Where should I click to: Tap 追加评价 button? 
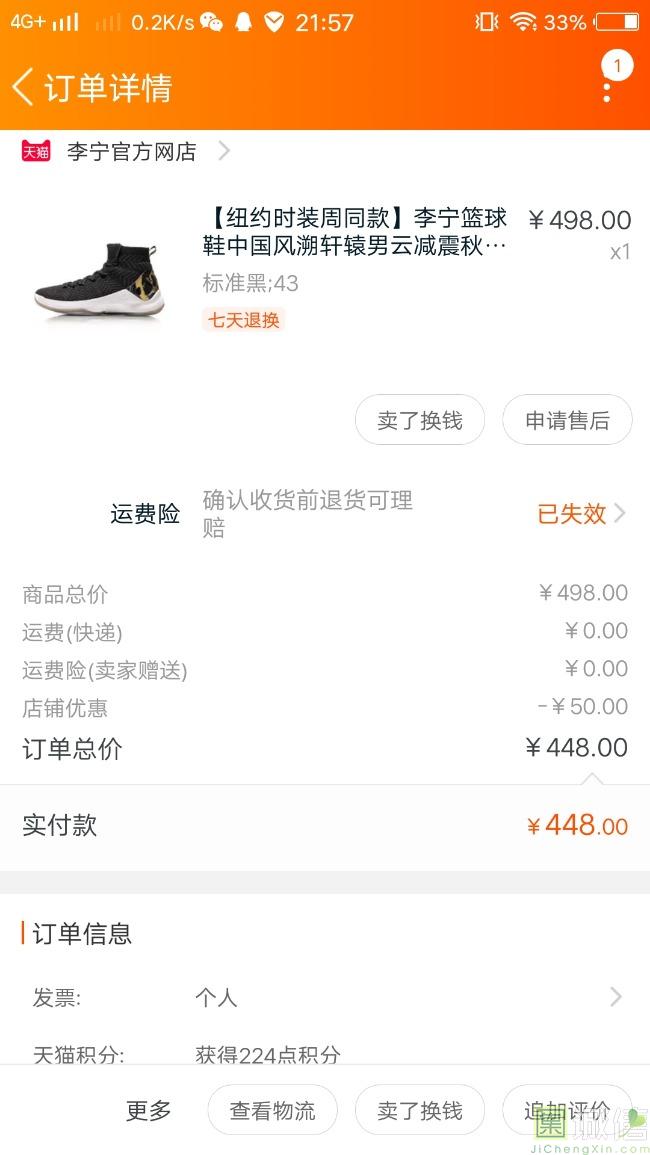click(566, 1110)
